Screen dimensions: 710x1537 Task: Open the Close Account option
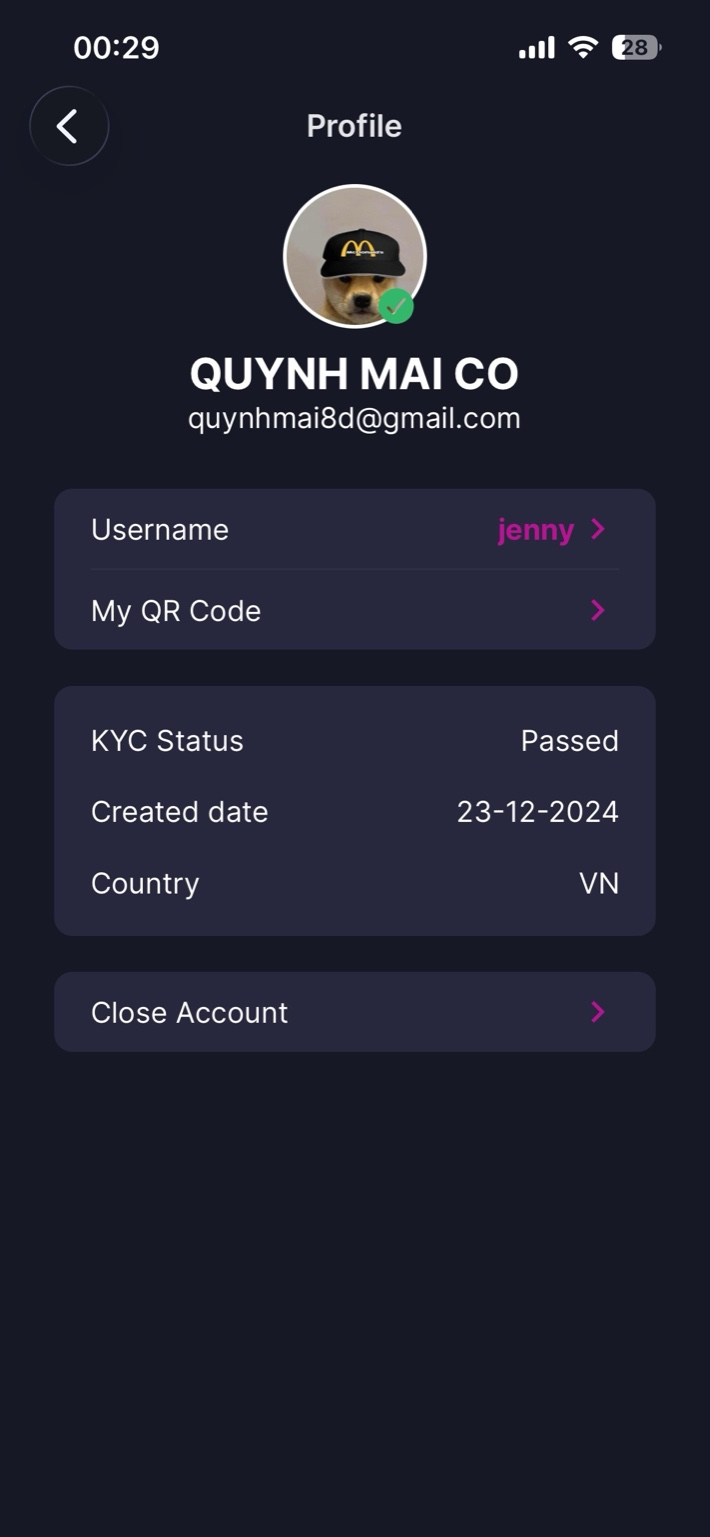[x=354, y=1012]
